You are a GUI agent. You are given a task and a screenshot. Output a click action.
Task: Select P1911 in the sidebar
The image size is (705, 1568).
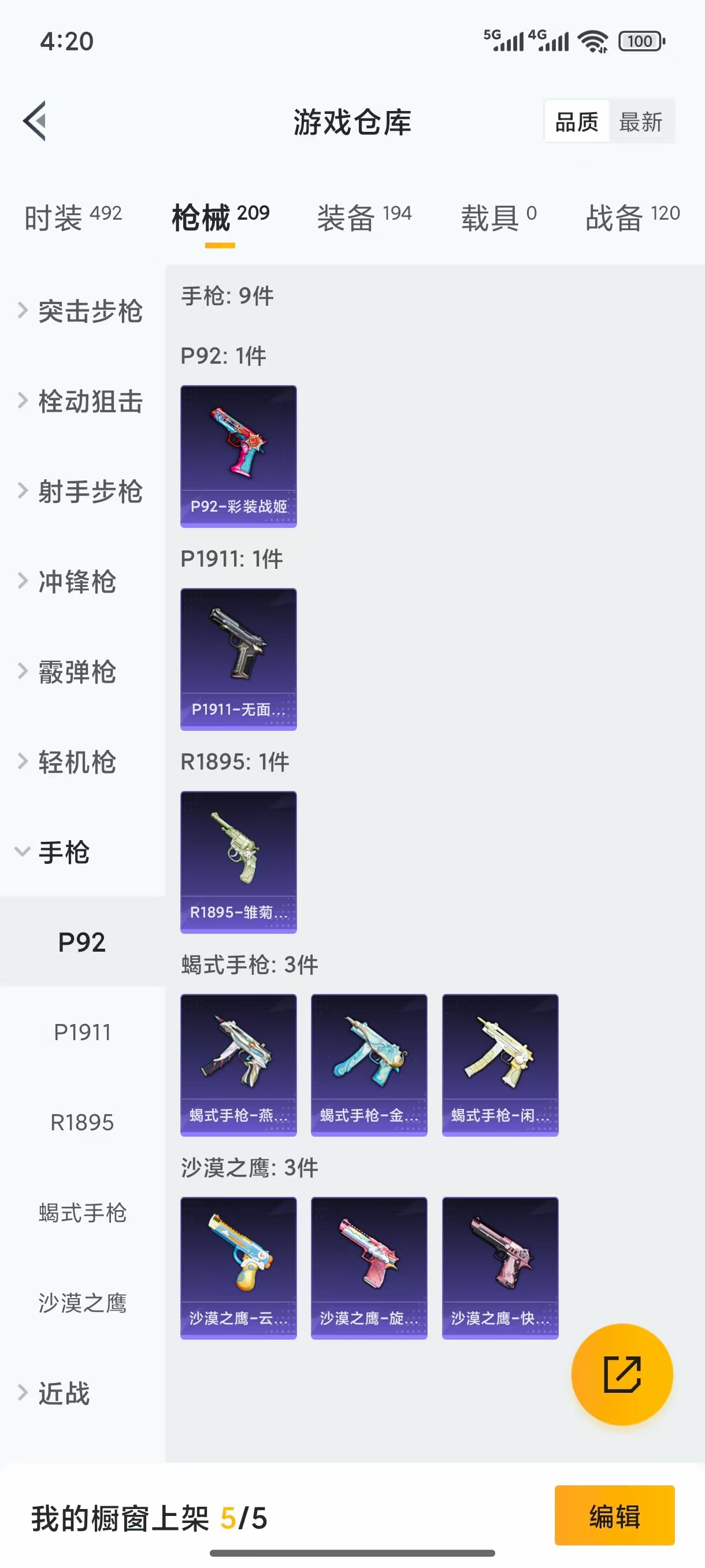pyautogui.click(x=82, y=1033)
